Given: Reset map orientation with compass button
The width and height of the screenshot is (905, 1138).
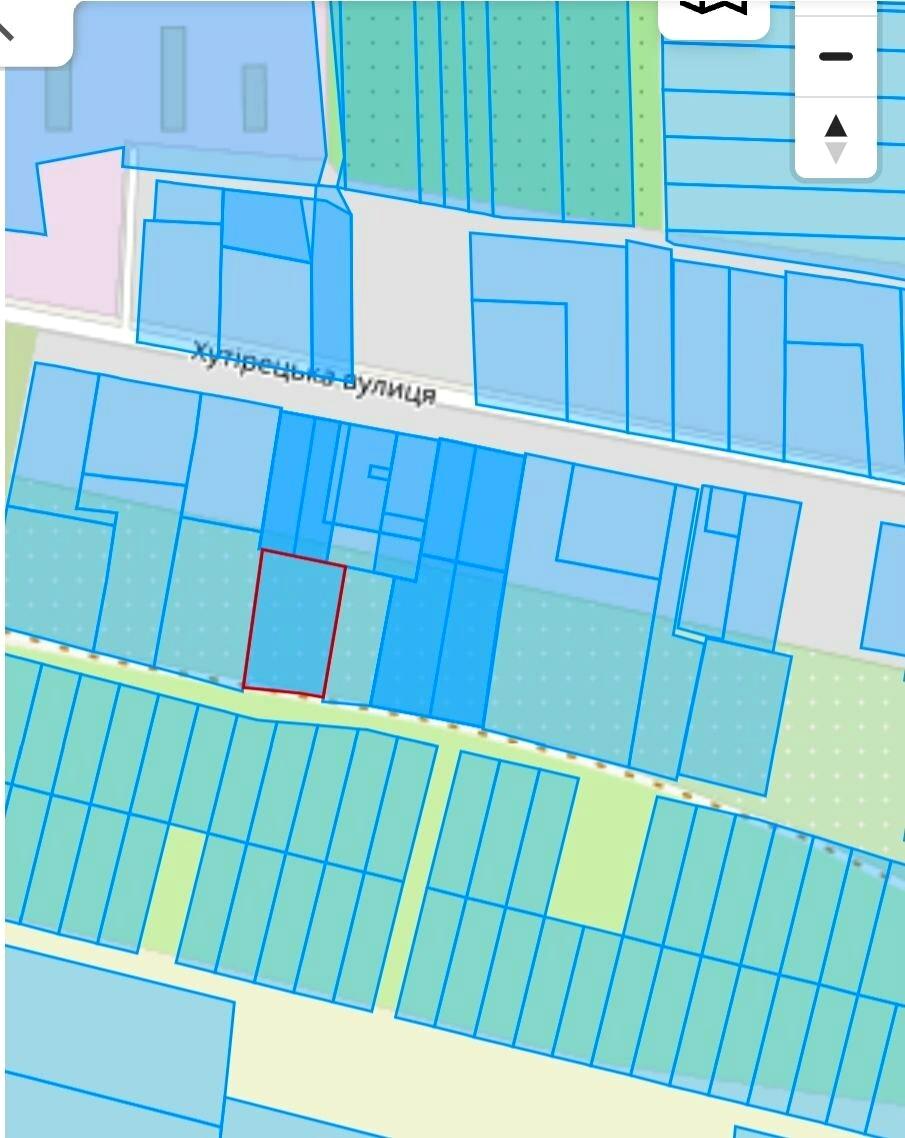Looking at the screenshot, I should click(x=835, y=139).
